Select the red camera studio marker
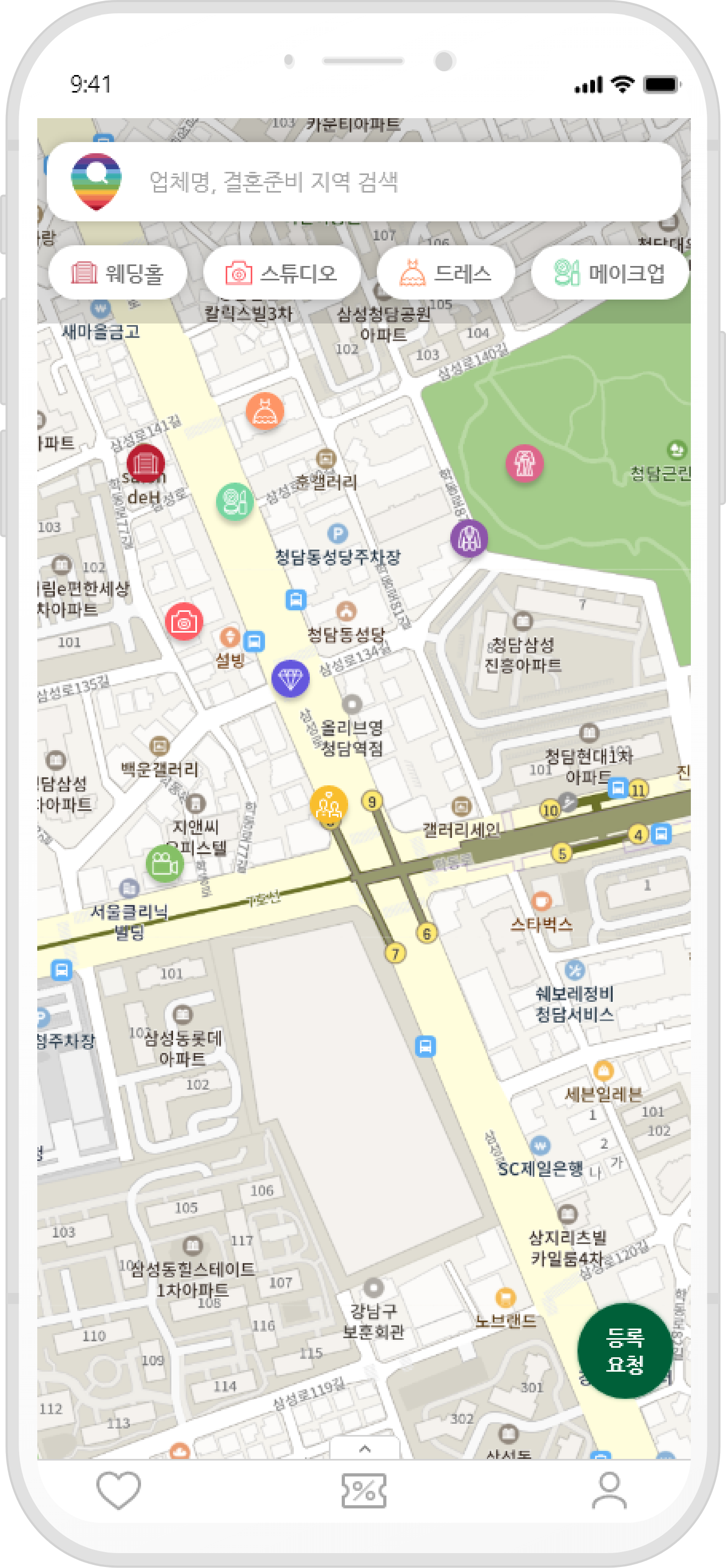 (184, 621)
